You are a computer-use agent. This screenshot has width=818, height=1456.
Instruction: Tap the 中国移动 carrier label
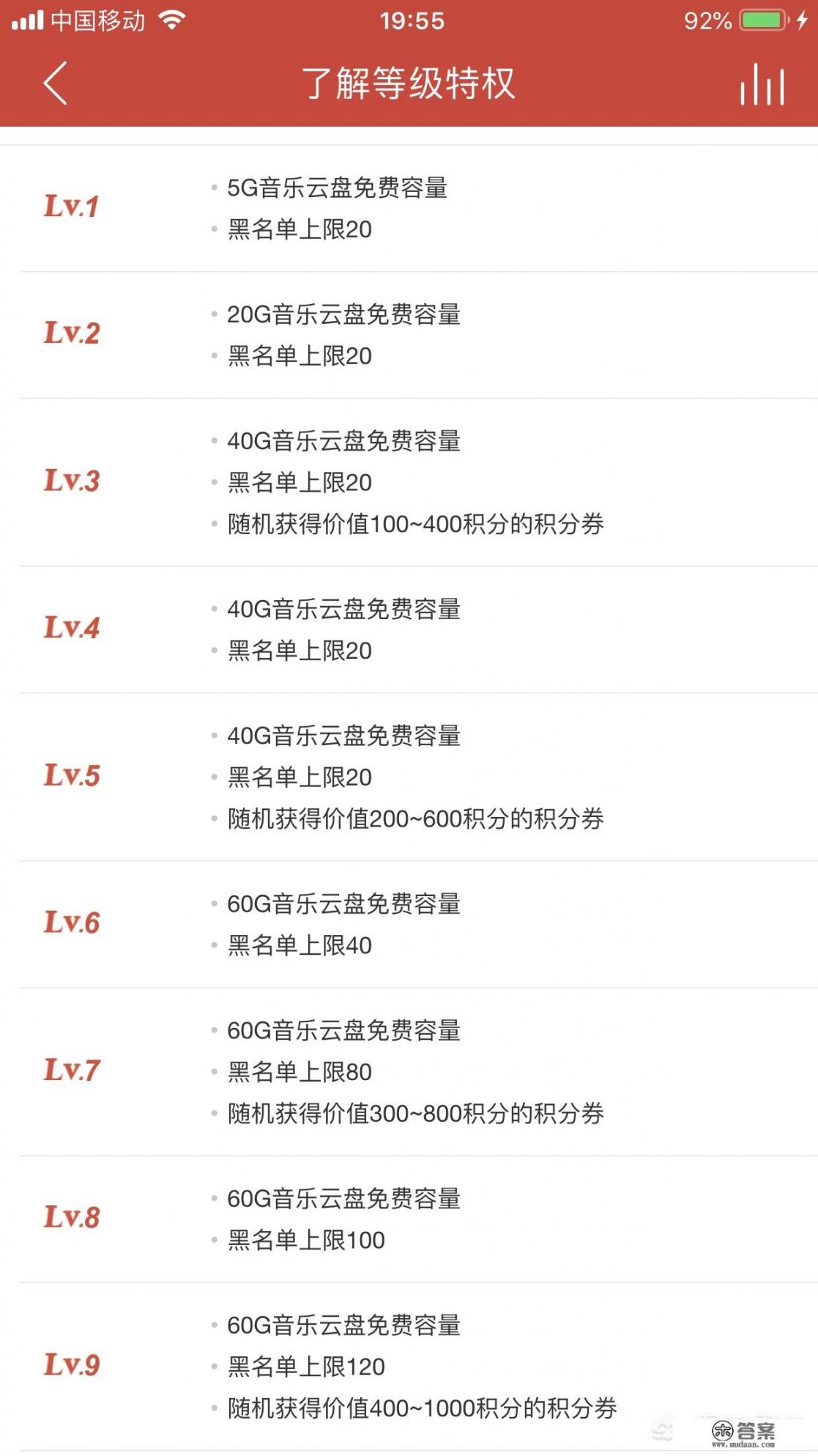(x=95, y=21)
